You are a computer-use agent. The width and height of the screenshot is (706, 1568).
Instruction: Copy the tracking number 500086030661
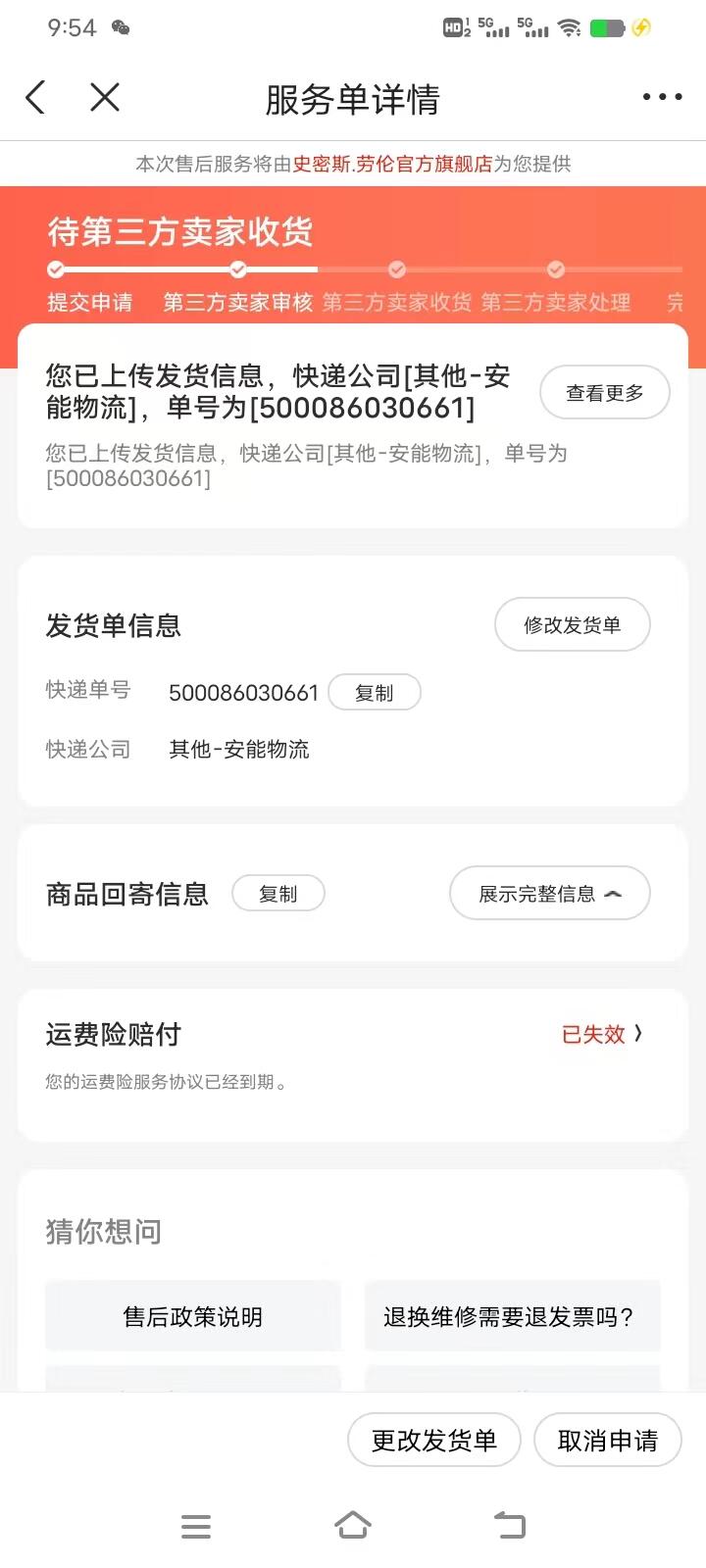374,693
